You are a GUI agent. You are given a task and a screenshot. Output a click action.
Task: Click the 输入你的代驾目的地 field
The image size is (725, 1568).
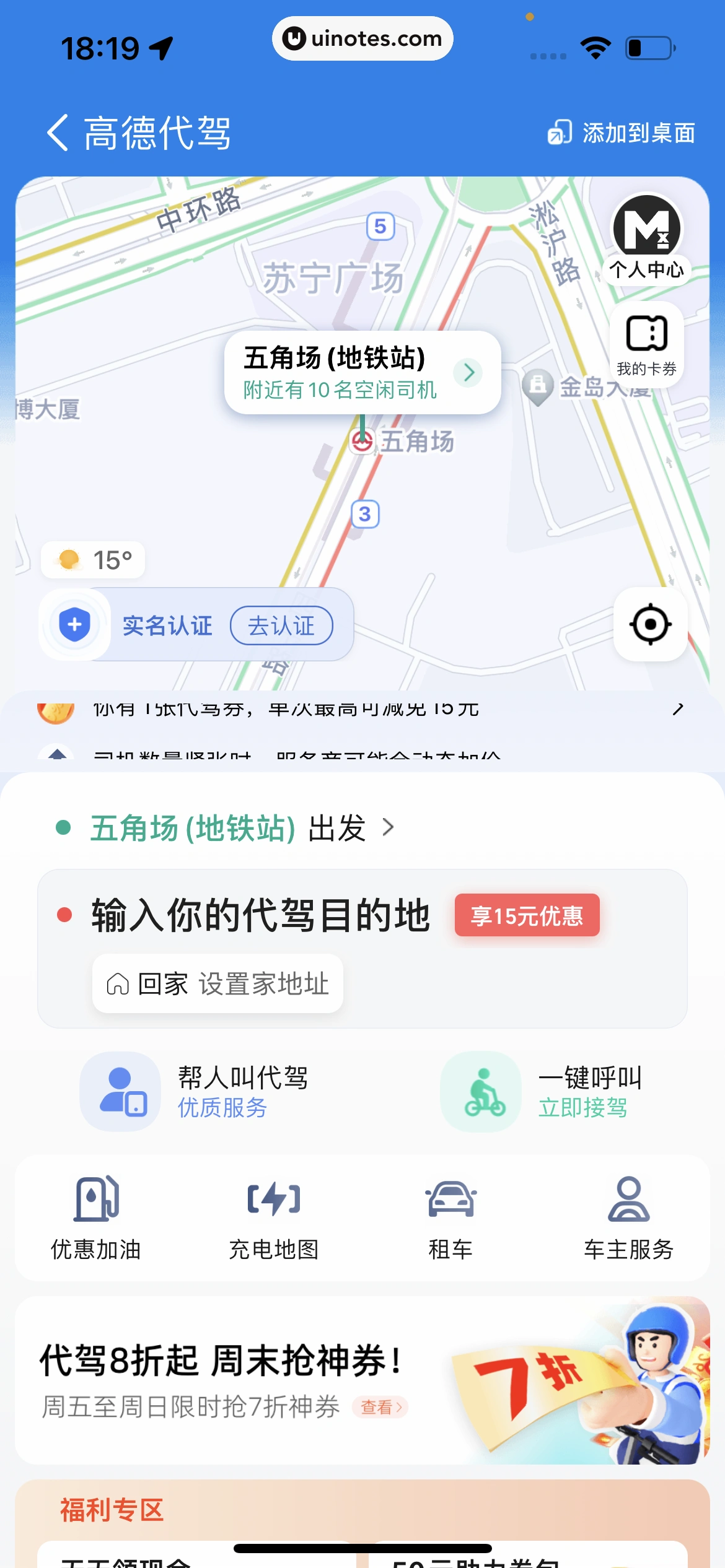260,915
